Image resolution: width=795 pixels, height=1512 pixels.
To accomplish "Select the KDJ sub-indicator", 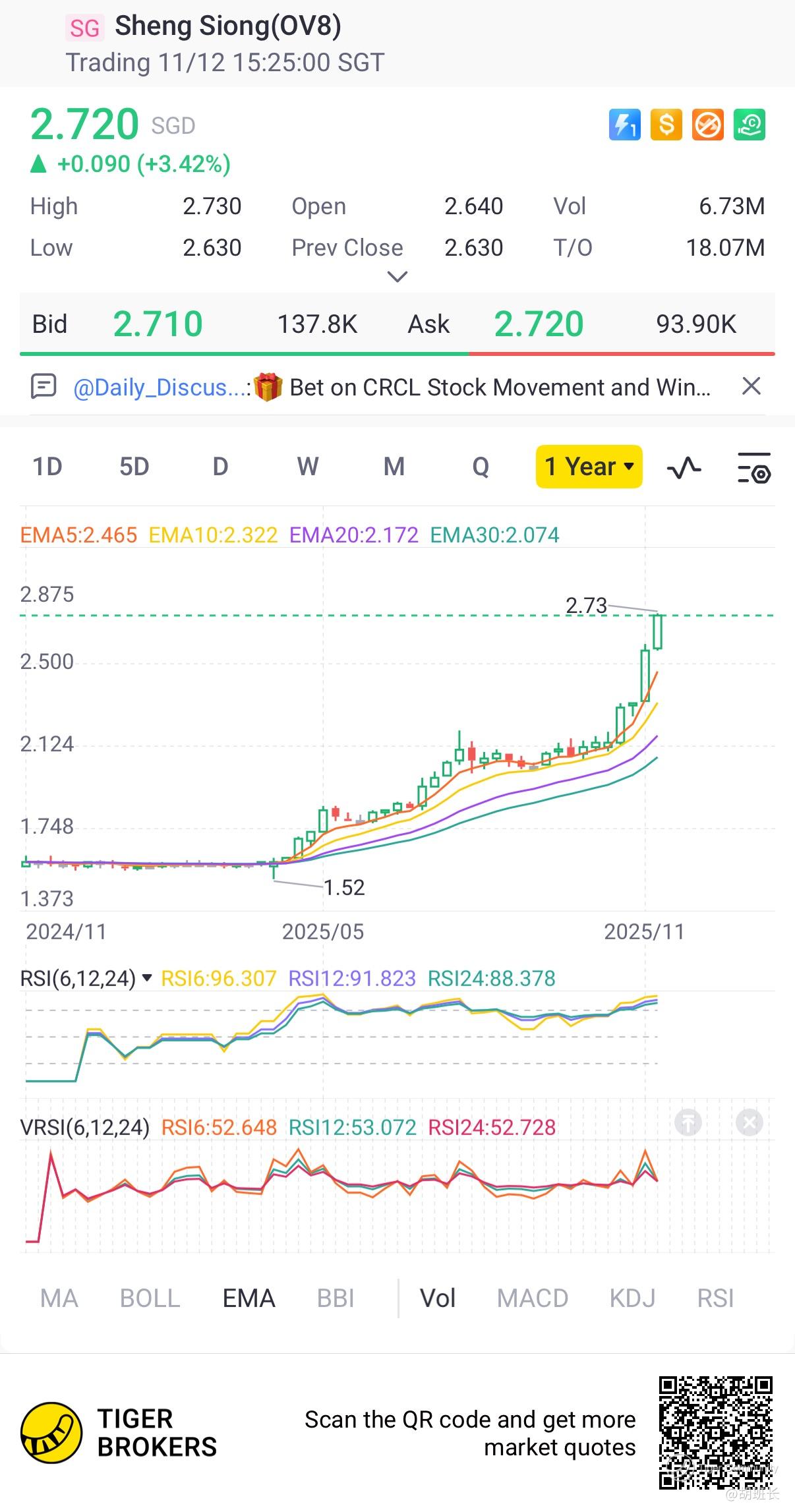I will (632, 1298).
